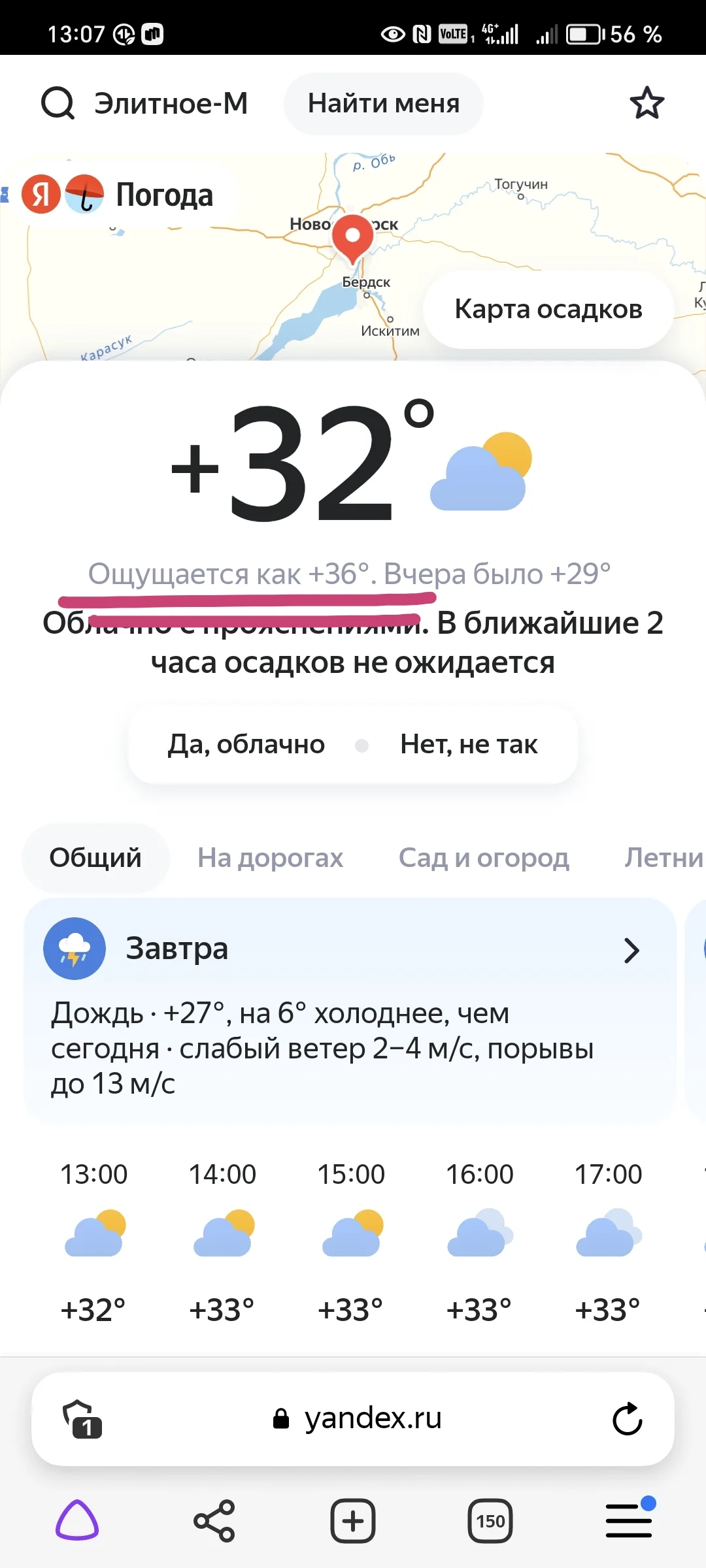The width and height of the screenshot is (706, 1568).
Task: Open the thunderstorm weather icon for Завтра
Action: [x=75, y=949]
